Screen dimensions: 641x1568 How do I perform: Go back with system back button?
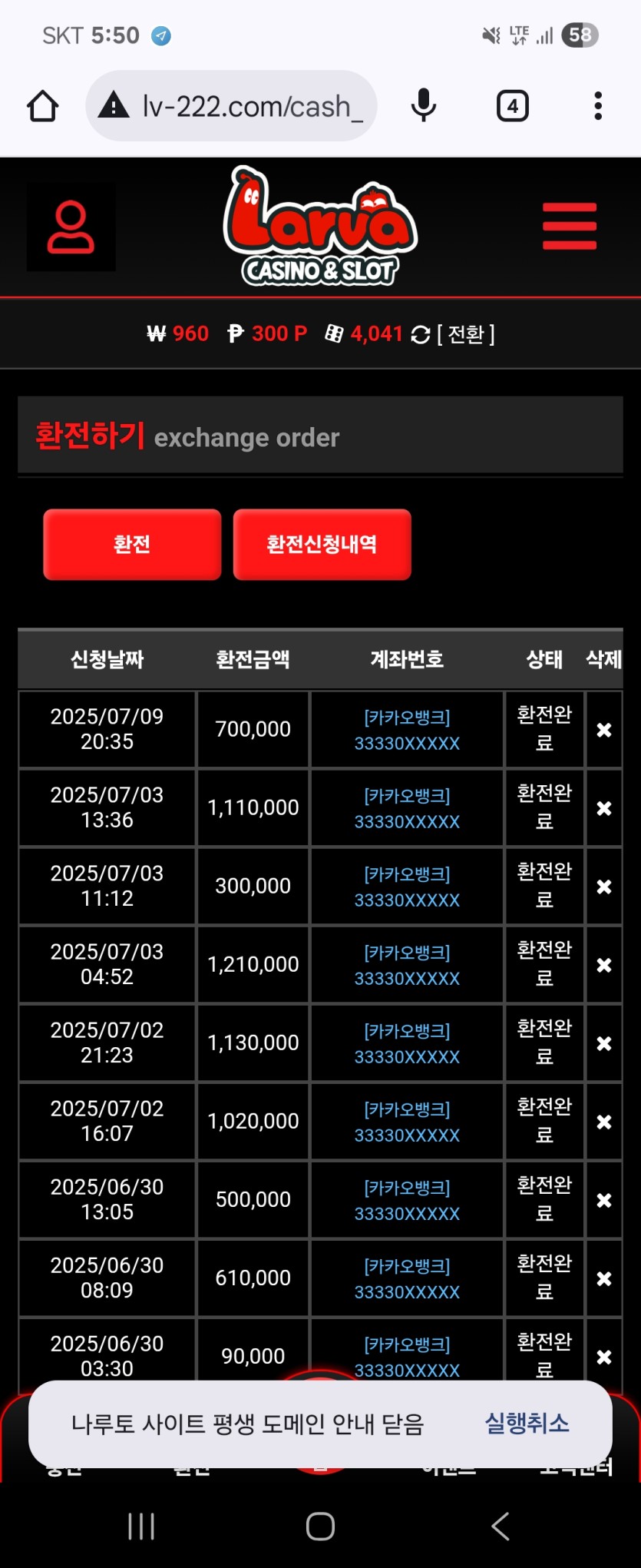(501, 1526)
